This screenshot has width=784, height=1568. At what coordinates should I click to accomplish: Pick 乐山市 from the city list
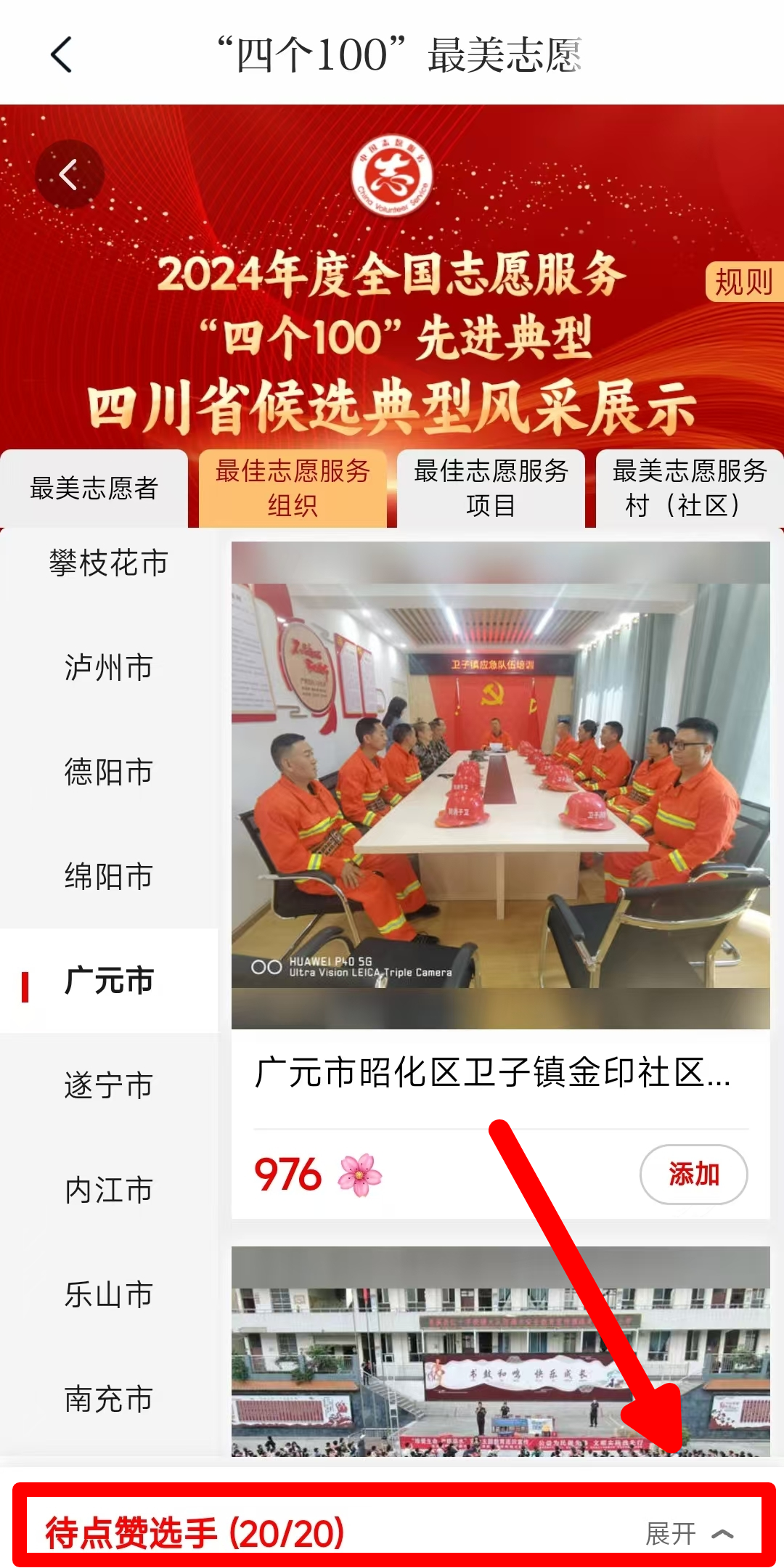[x=109, y=1295]
